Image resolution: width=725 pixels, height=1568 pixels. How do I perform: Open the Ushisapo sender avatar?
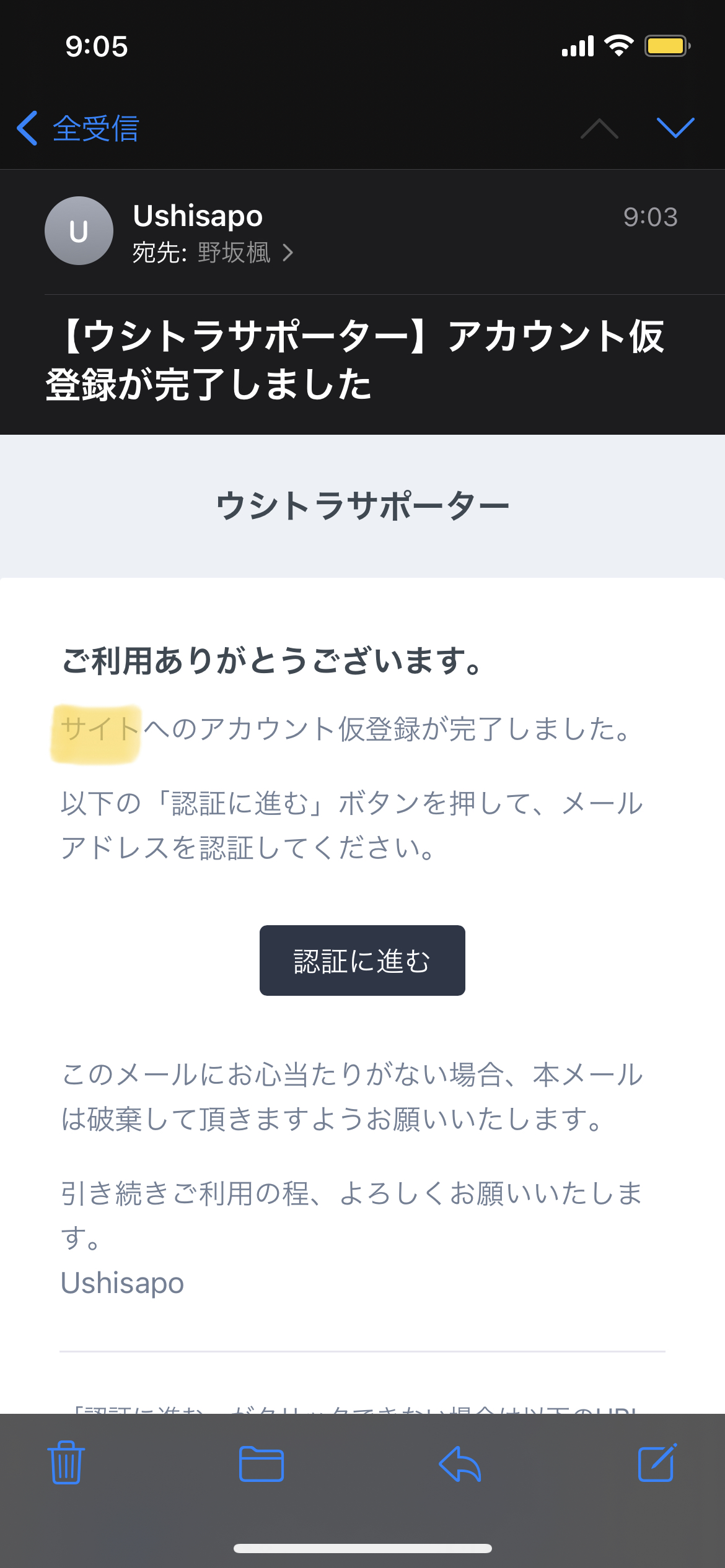79,231
